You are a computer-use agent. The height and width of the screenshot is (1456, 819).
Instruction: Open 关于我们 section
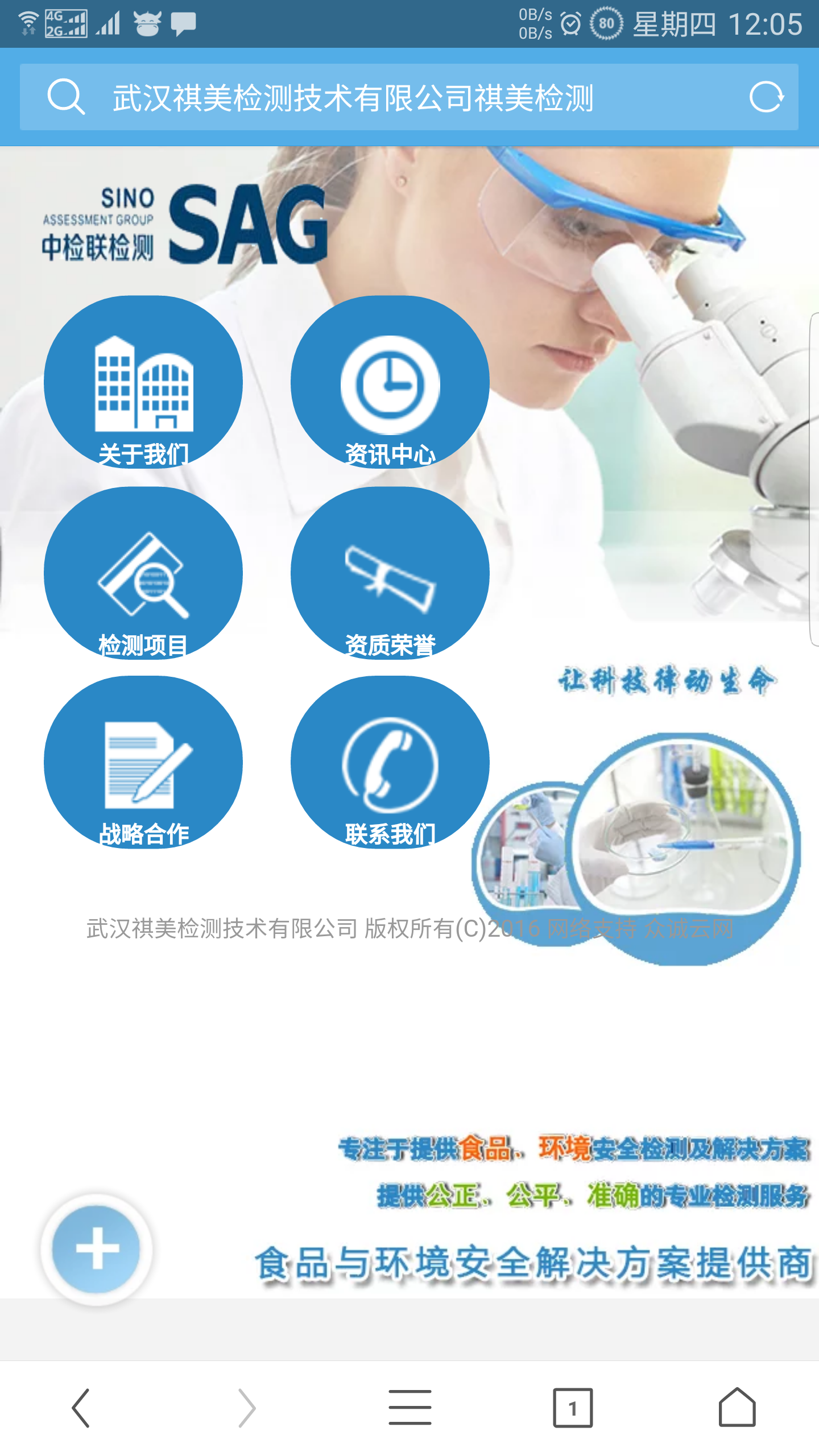click(x=143, y=382)
